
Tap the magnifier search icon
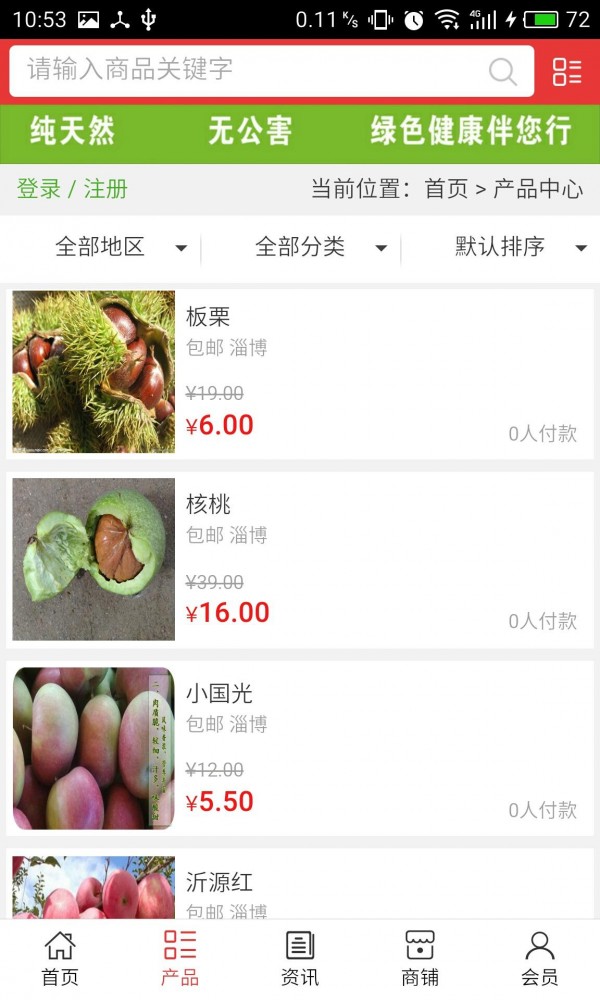coord(502,71)
